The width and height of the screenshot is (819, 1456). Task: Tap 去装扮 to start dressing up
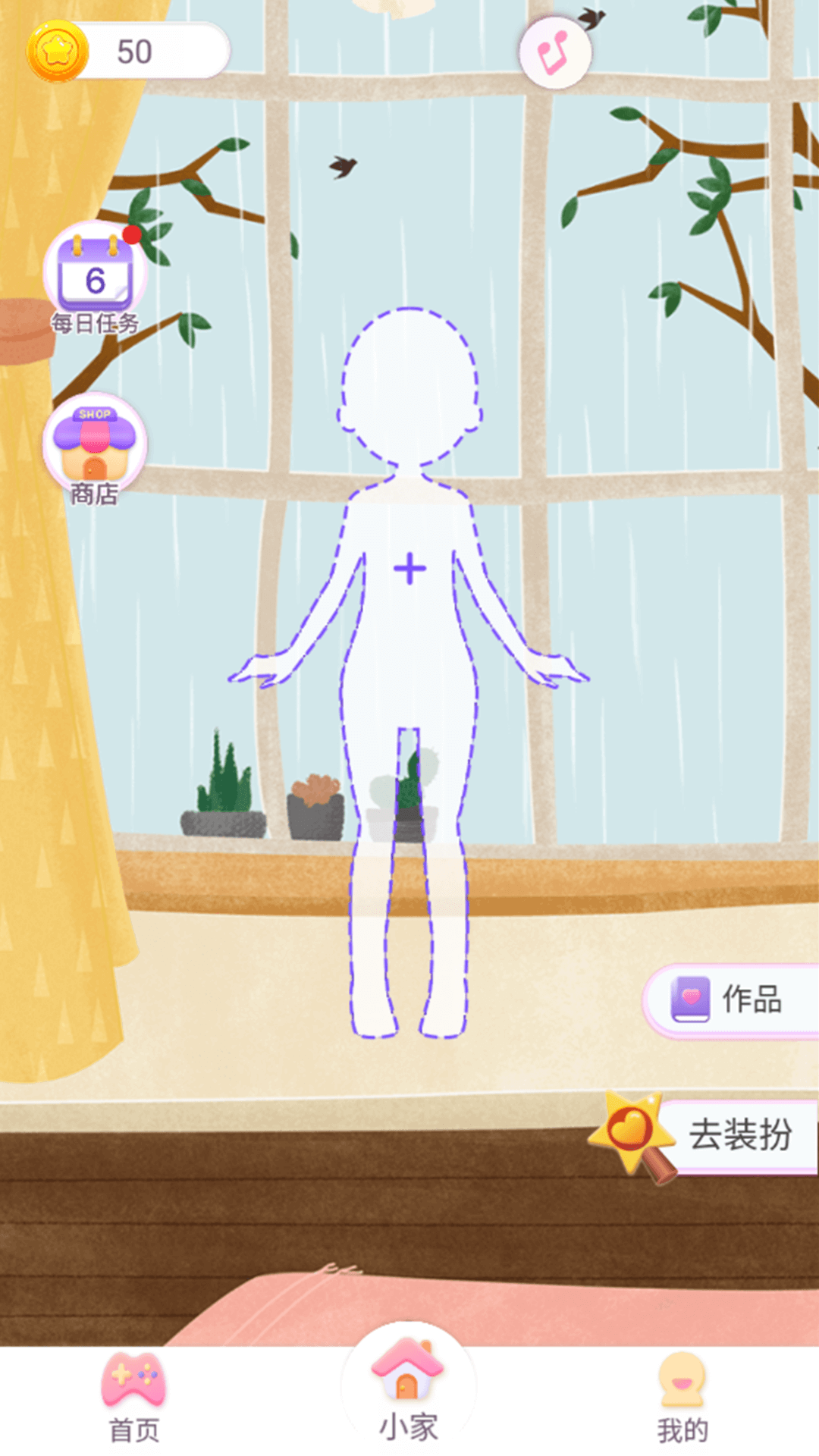[705, 1136]
